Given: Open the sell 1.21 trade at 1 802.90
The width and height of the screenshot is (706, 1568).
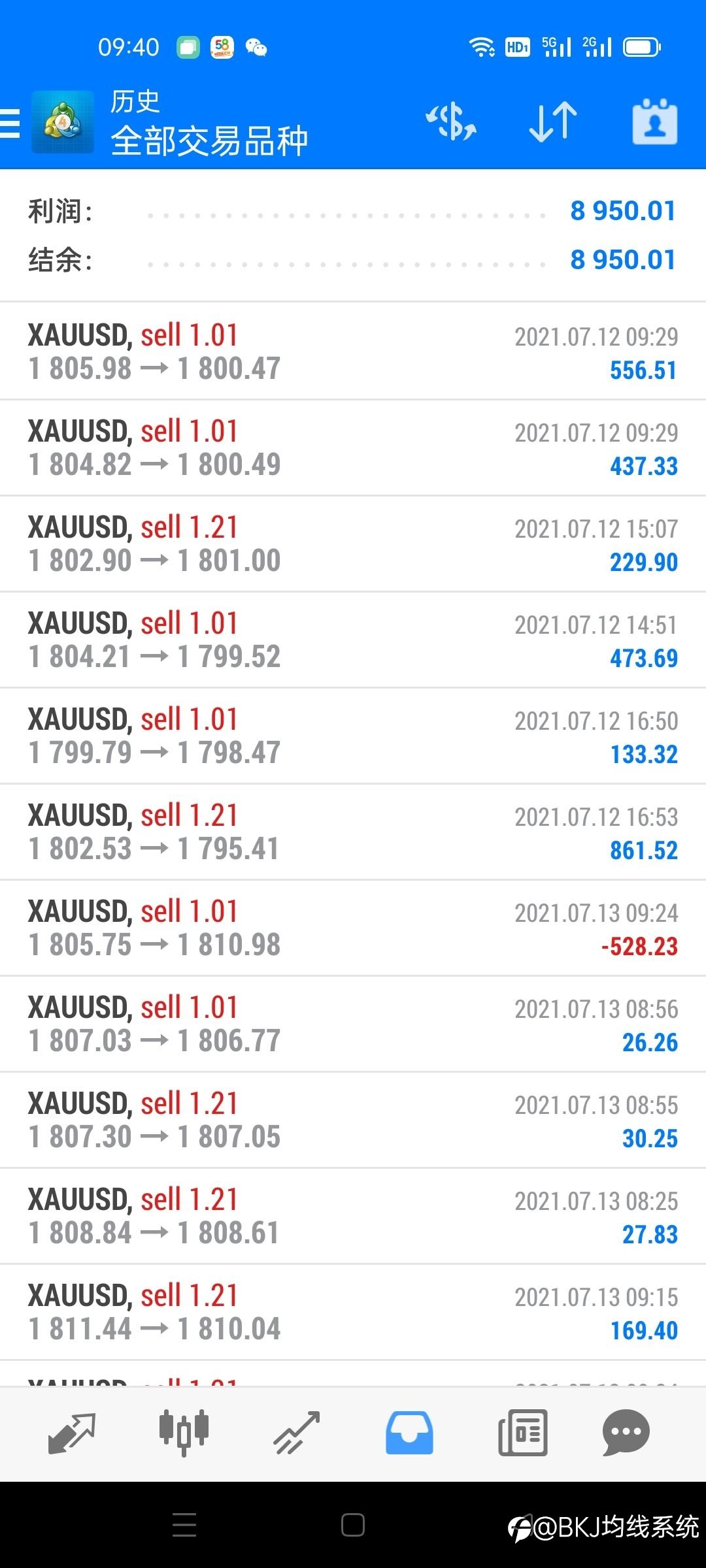Looking at the screenshot, I should point(353,544).
